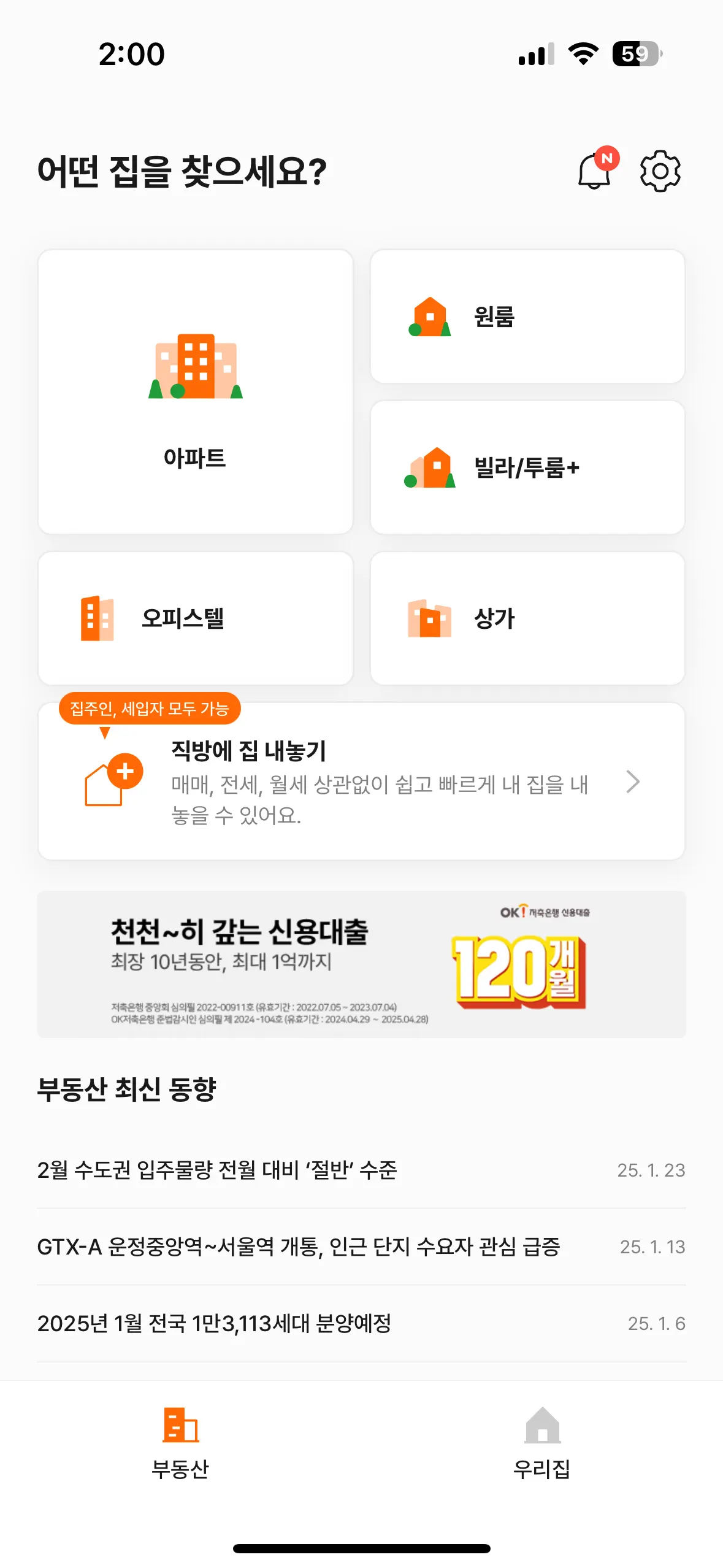Open 직방에 집 내놓기 card

coord(361,782)
